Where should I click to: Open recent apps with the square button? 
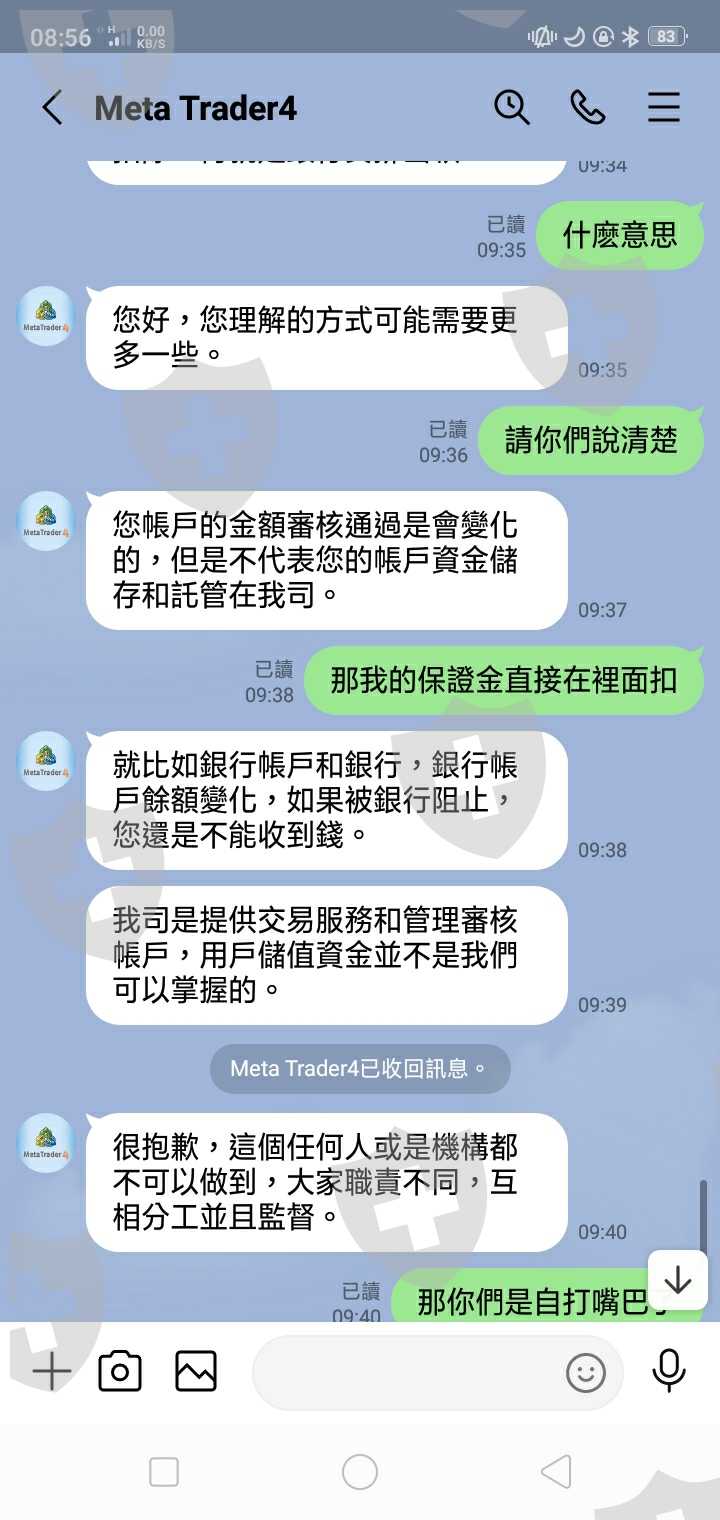164,1472
